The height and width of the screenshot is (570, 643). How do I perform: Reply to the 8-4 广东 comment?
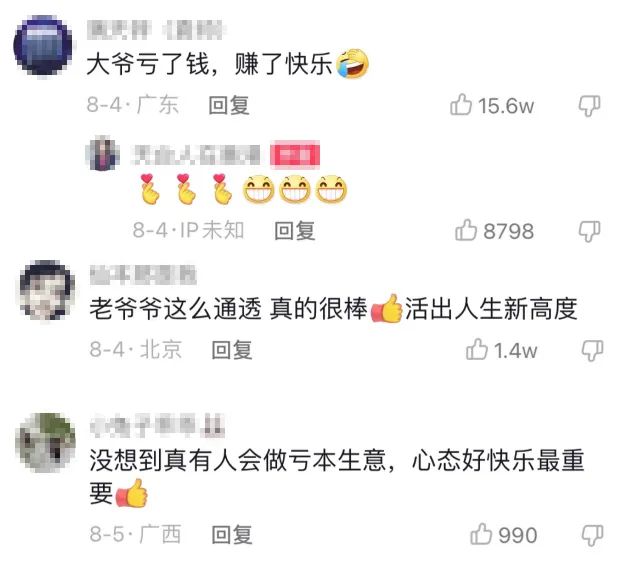point(228,105)
